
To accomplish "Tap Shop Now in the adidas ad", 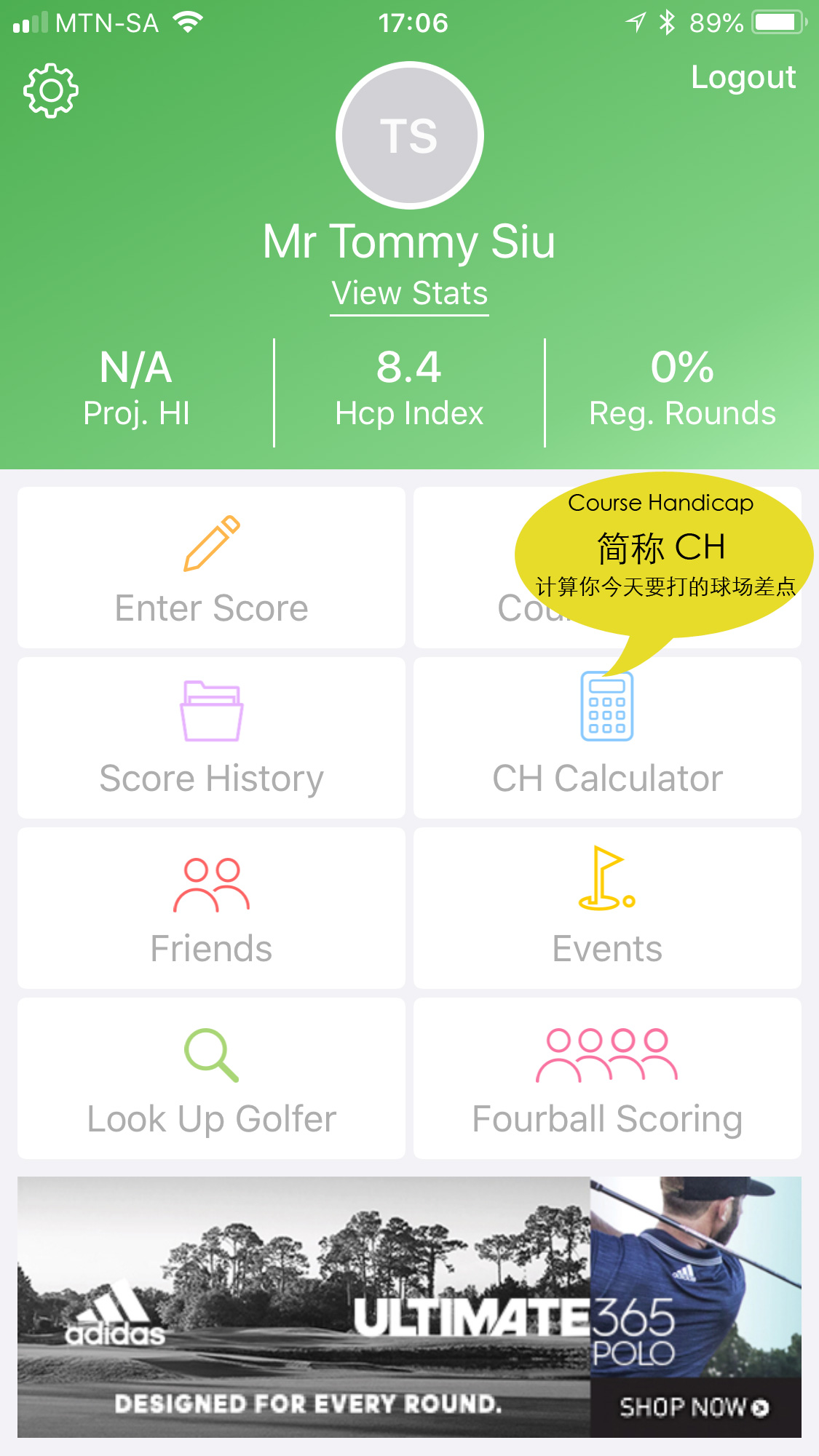I will (692, 1406).
